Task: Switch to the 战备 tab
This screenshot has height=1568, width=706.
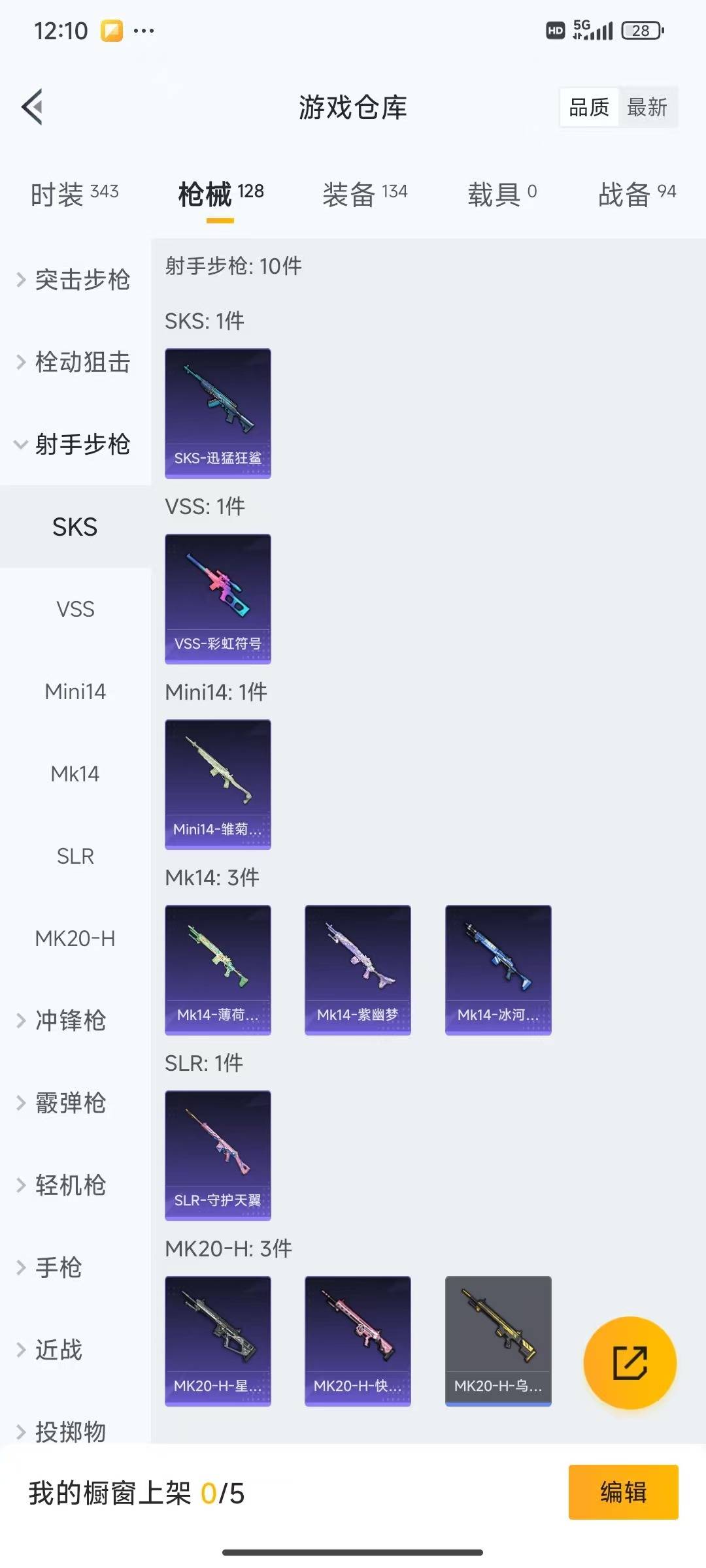Action: coord(637,193)
